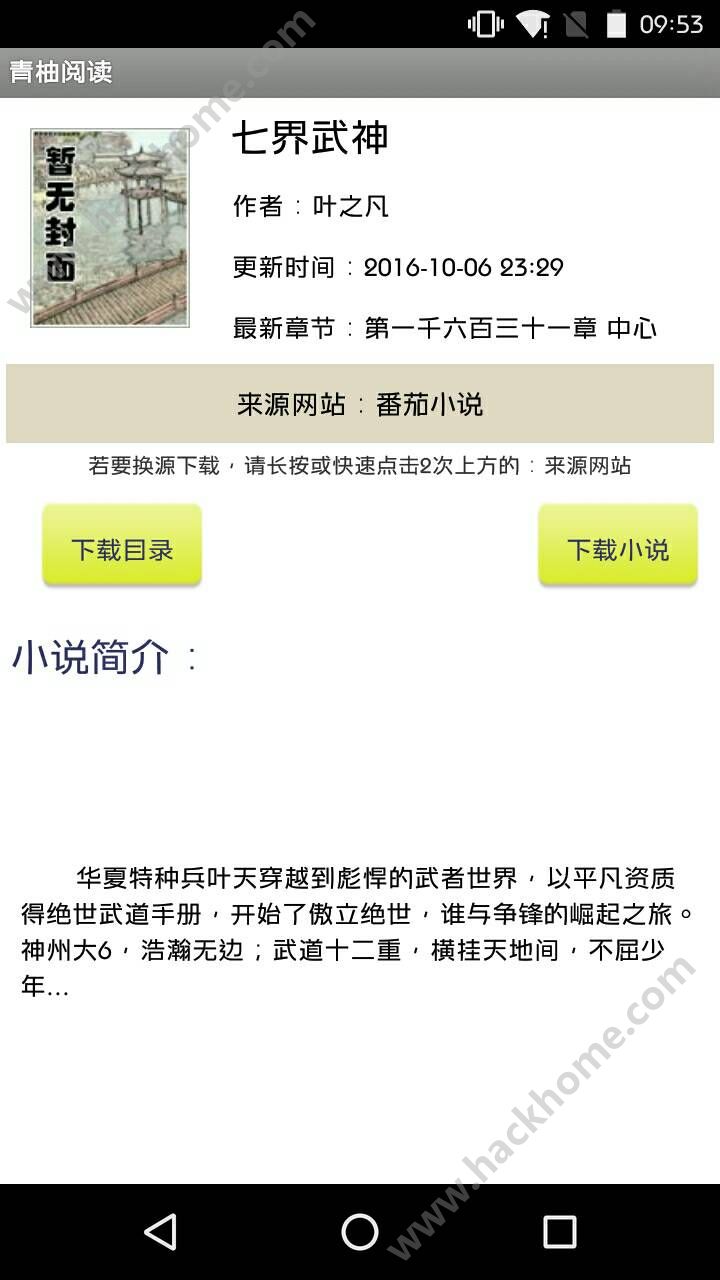Image resolution: width=720 pixels, height=1280 pixels.
Task: Tap the 来源网站 source banner row
Action: [x=360, y=404]
